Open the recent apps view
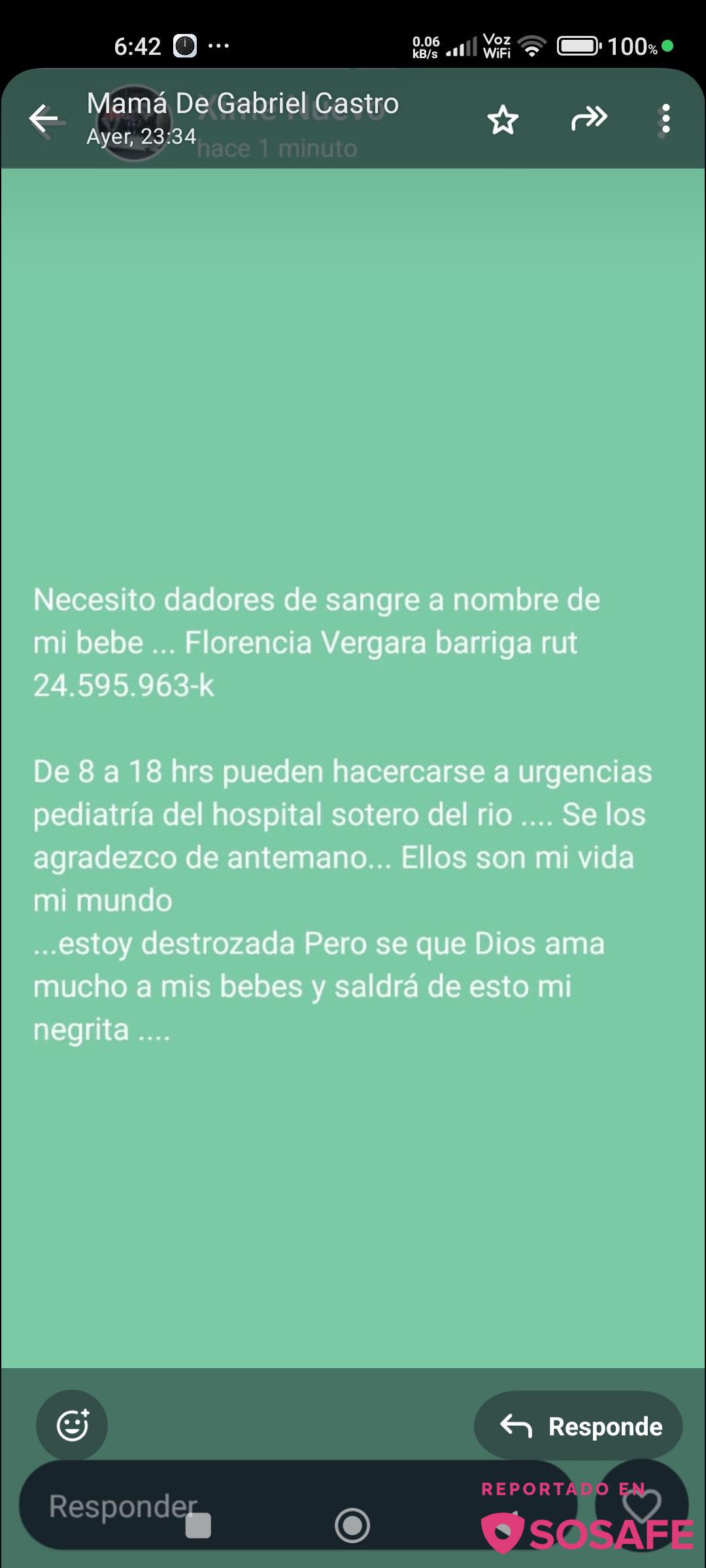Image resolution: width=706 pixels, height=1568 pixels. [x=198, y=1526]
